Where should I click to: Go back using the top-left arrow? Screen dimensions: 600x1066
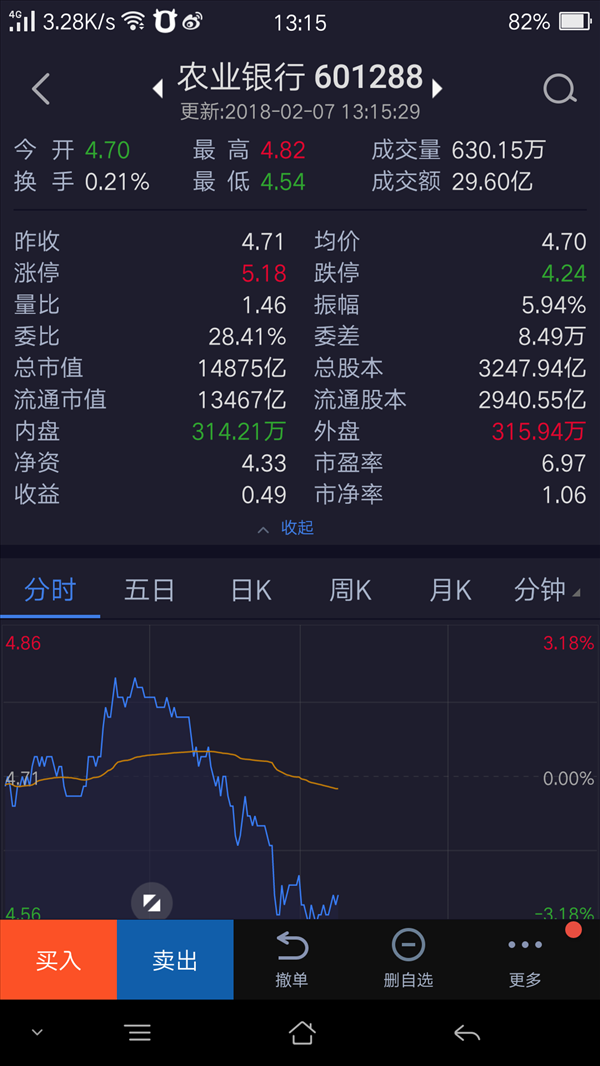click(41, 89)
